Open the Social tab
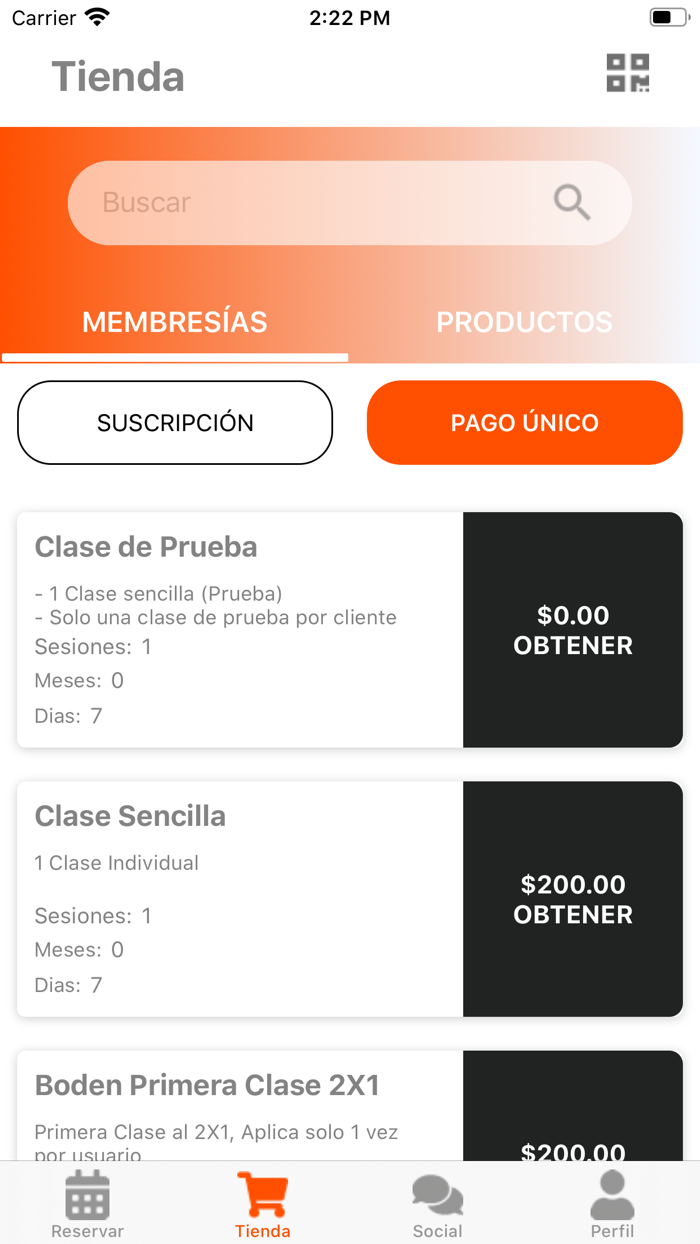The width and height of the screenshot is (700, 1244). 437,1205
